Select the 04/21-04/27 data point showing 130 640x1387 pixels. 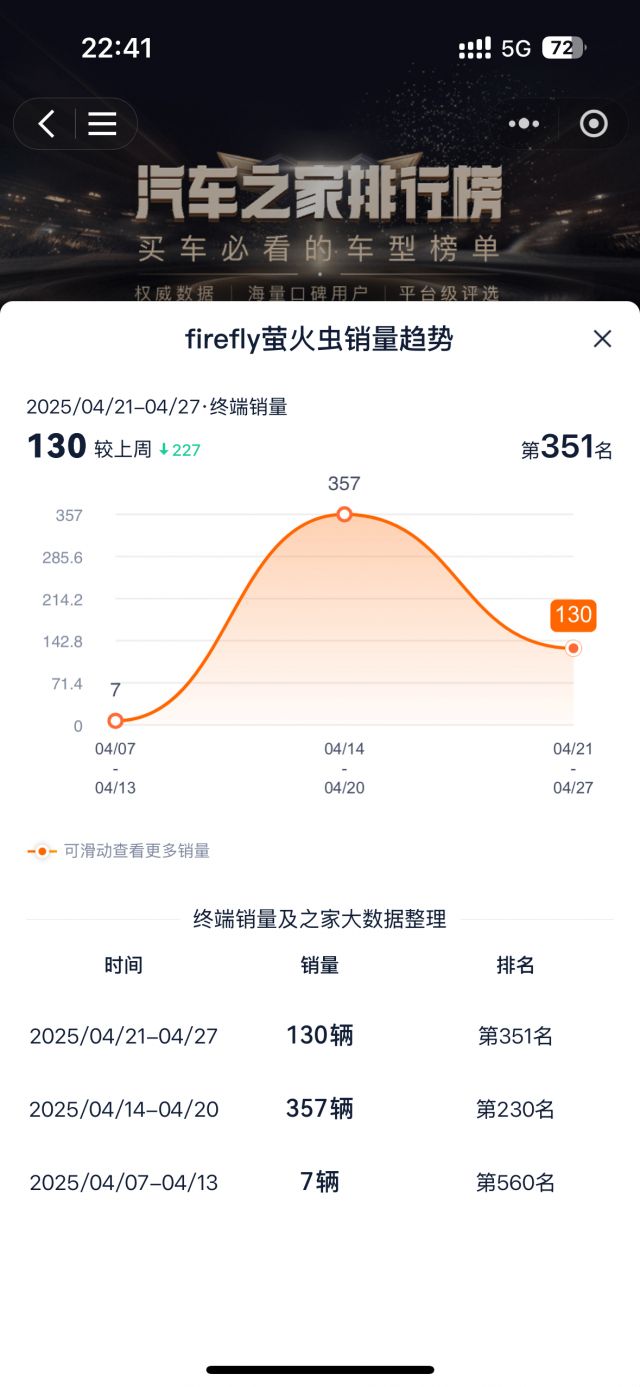[573, 648]
